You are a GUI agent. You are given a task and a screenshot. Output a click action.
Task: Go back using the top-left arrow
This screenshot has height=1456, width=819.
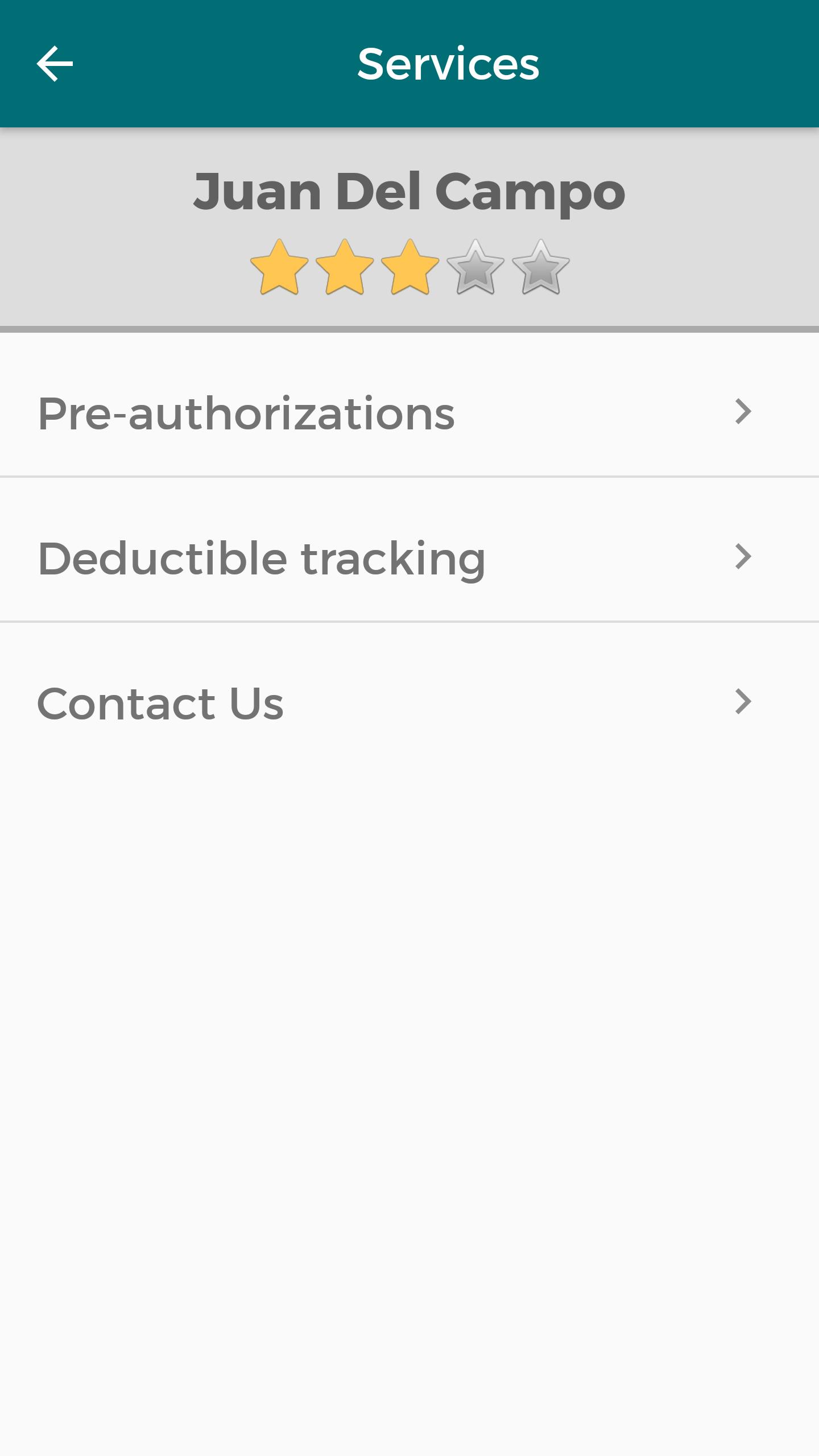pyautogui.click(x=55, y=64)
